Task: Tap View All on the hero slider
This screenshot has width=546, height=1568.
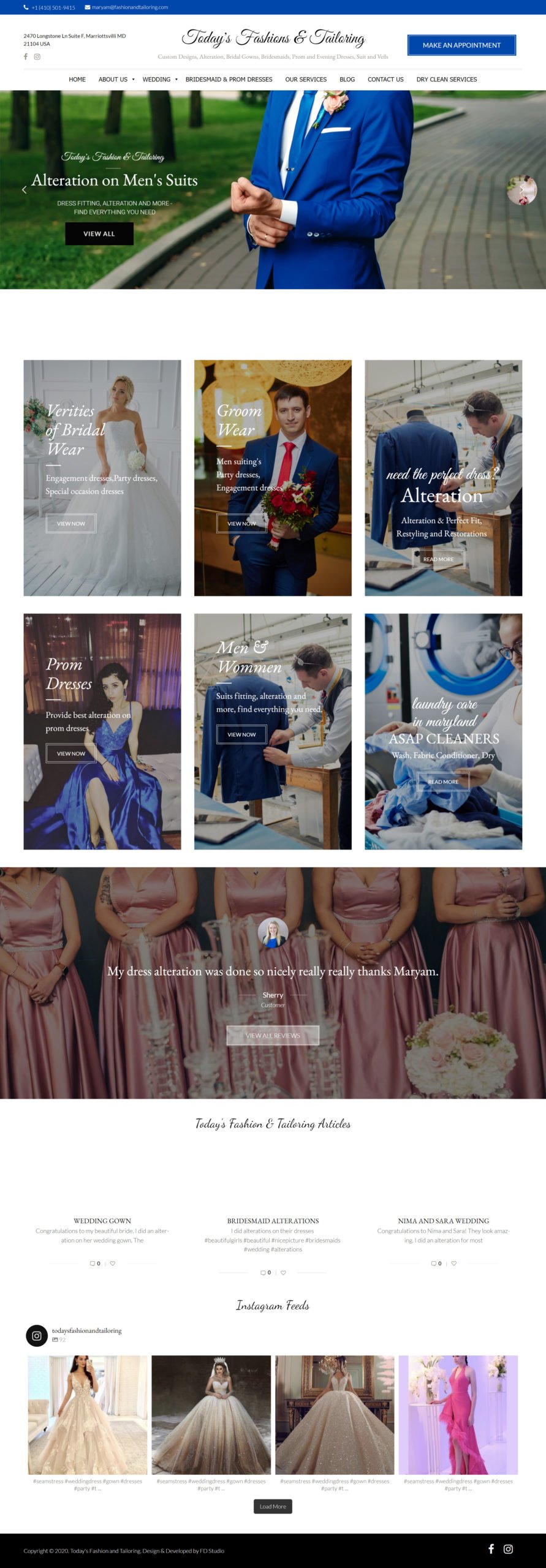Action: click(99, 234)
